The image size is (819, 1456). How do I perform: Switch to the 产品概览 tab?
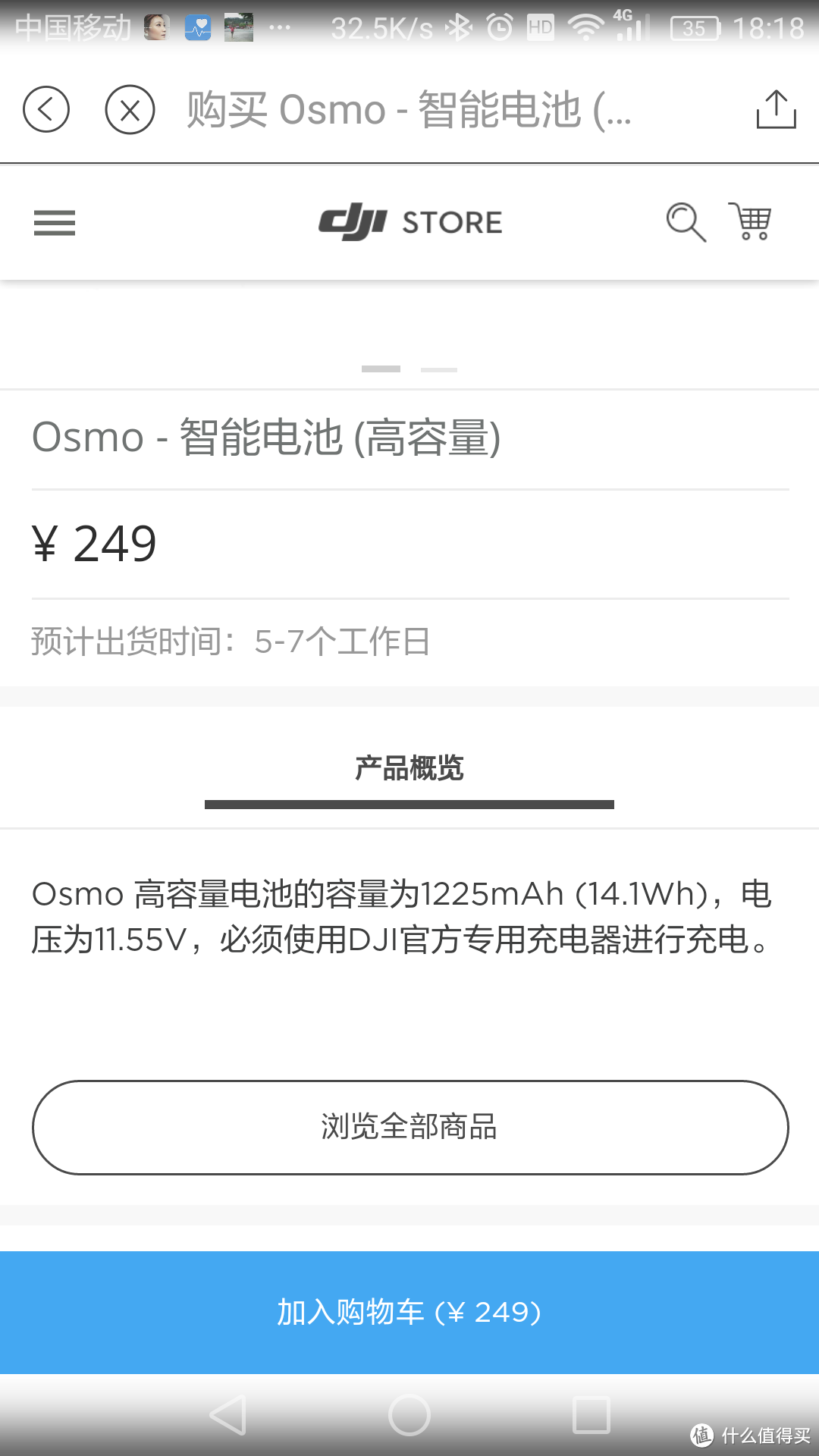[409, 768]
